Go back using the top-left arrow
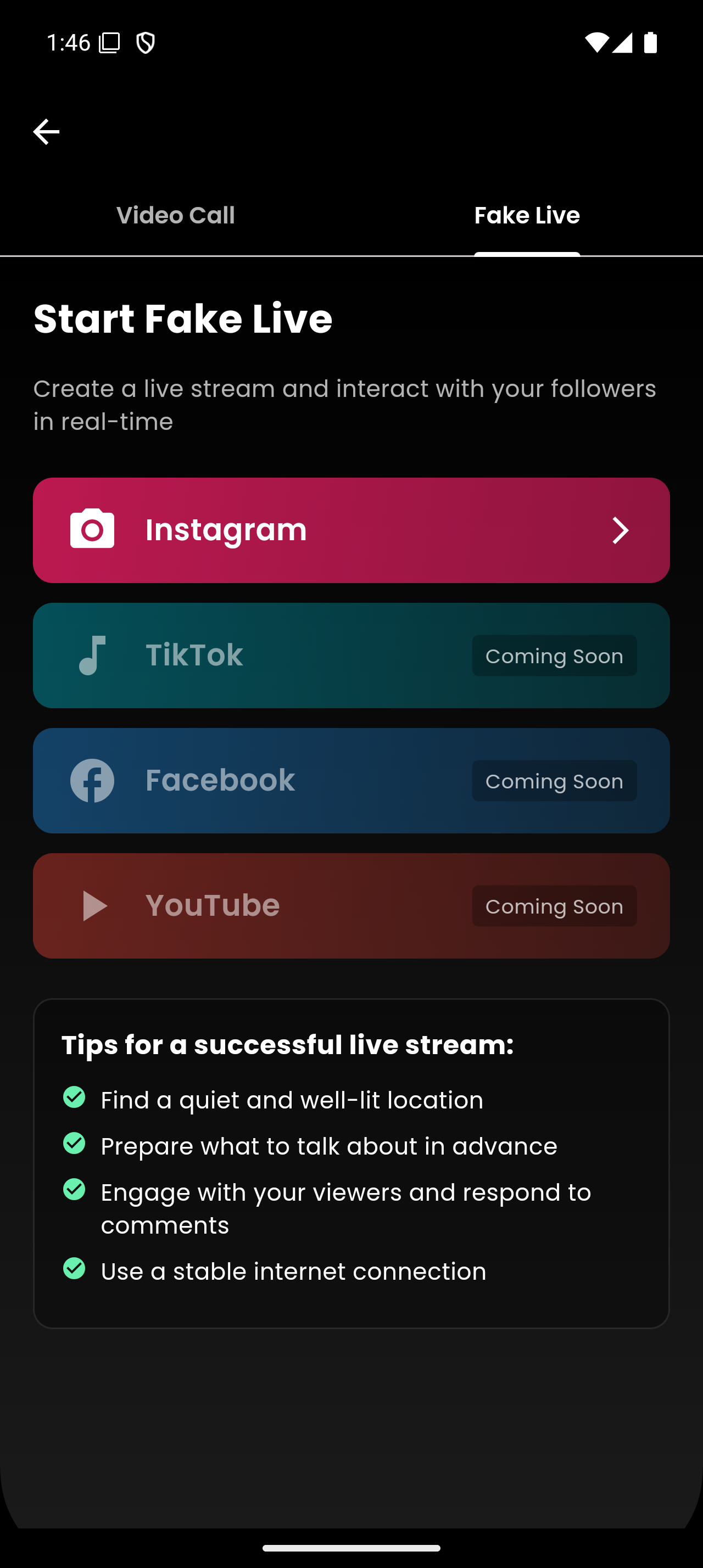The height and width of the screenshot is (1568, 703). pos(46,131)
